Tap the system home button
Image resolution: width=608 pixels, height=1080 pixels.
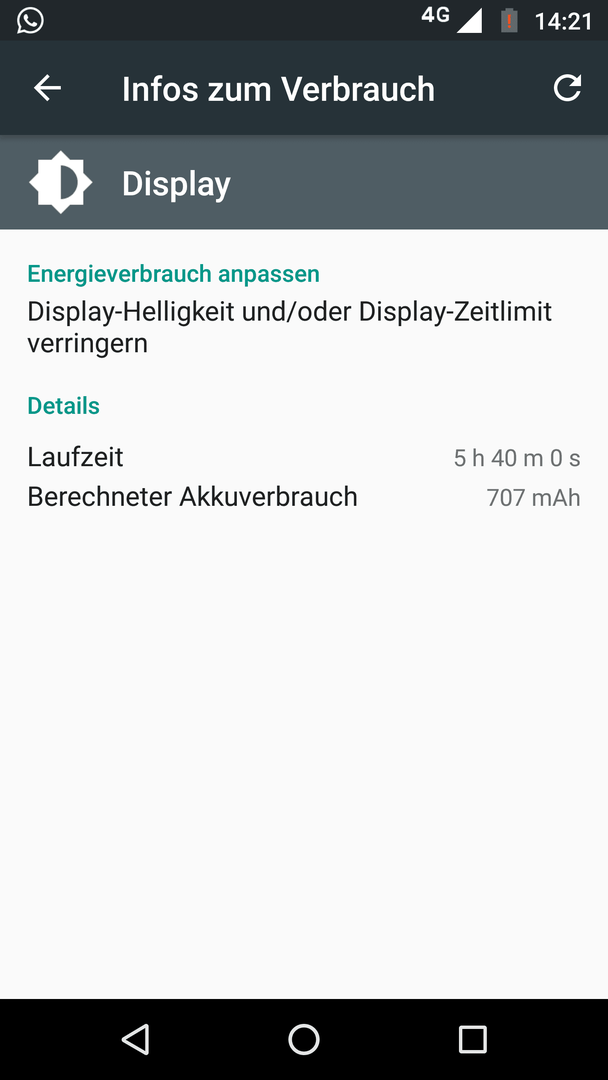coord(304,1039)
